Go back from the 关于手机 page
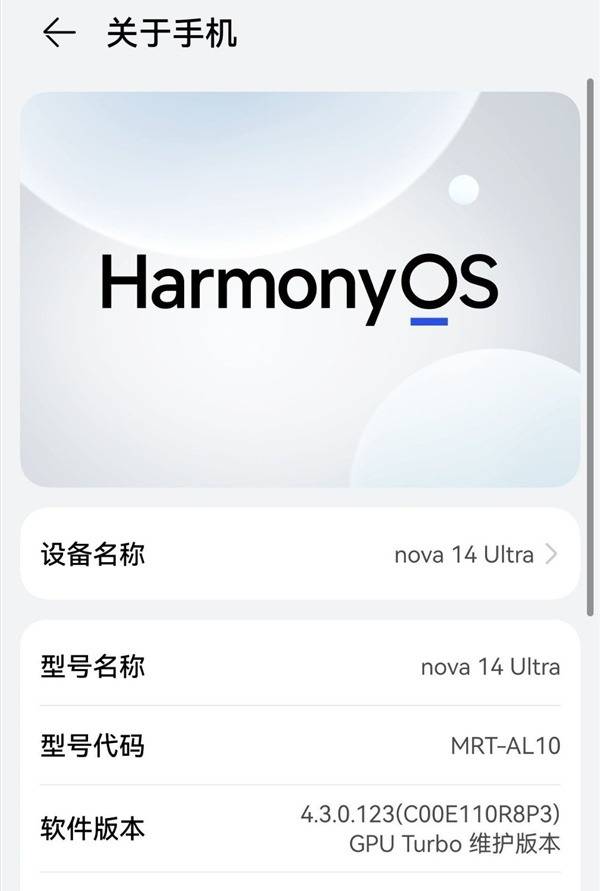Viewport: 600px width, 891px height. click(x=58, y=33)
